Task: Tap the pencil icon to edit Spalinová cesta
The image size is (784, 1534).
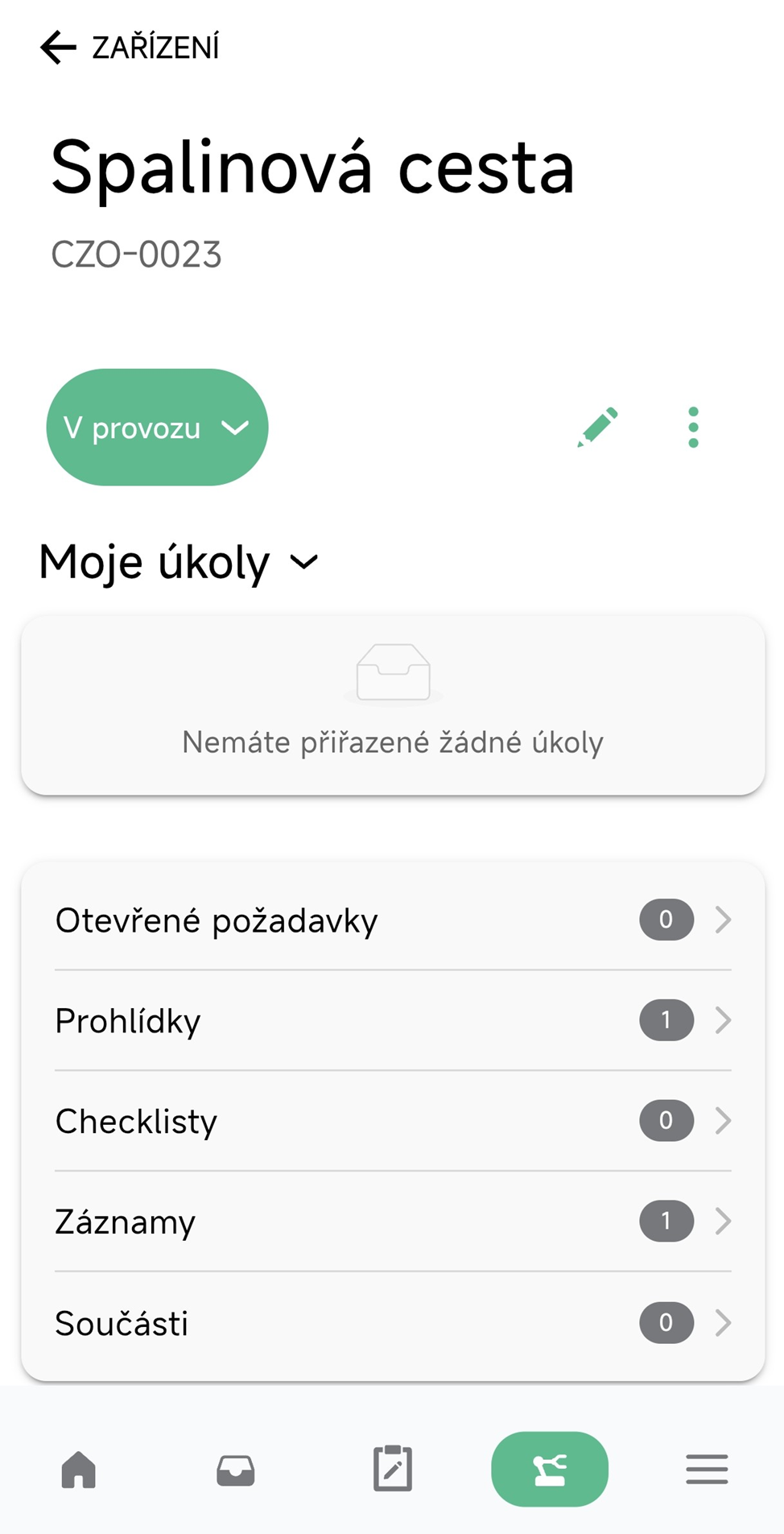Action: pos(596,427)
